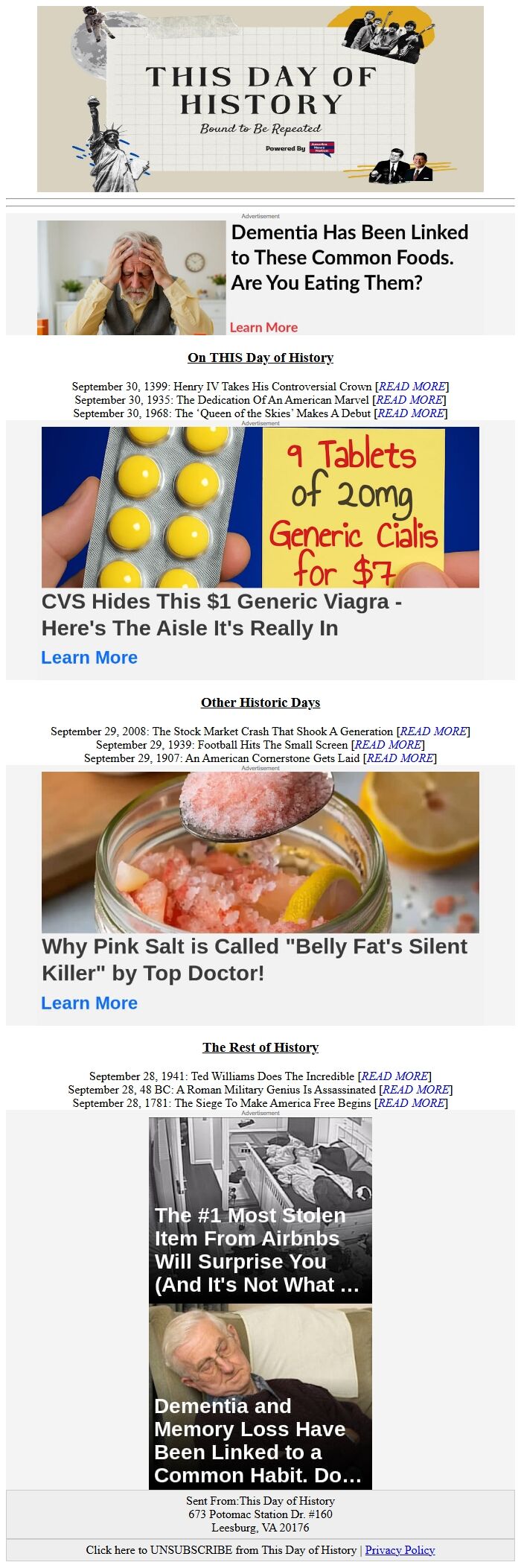Open the Generic Cialis tablets ad image
521x1568 pixels.
pos(260,507)
